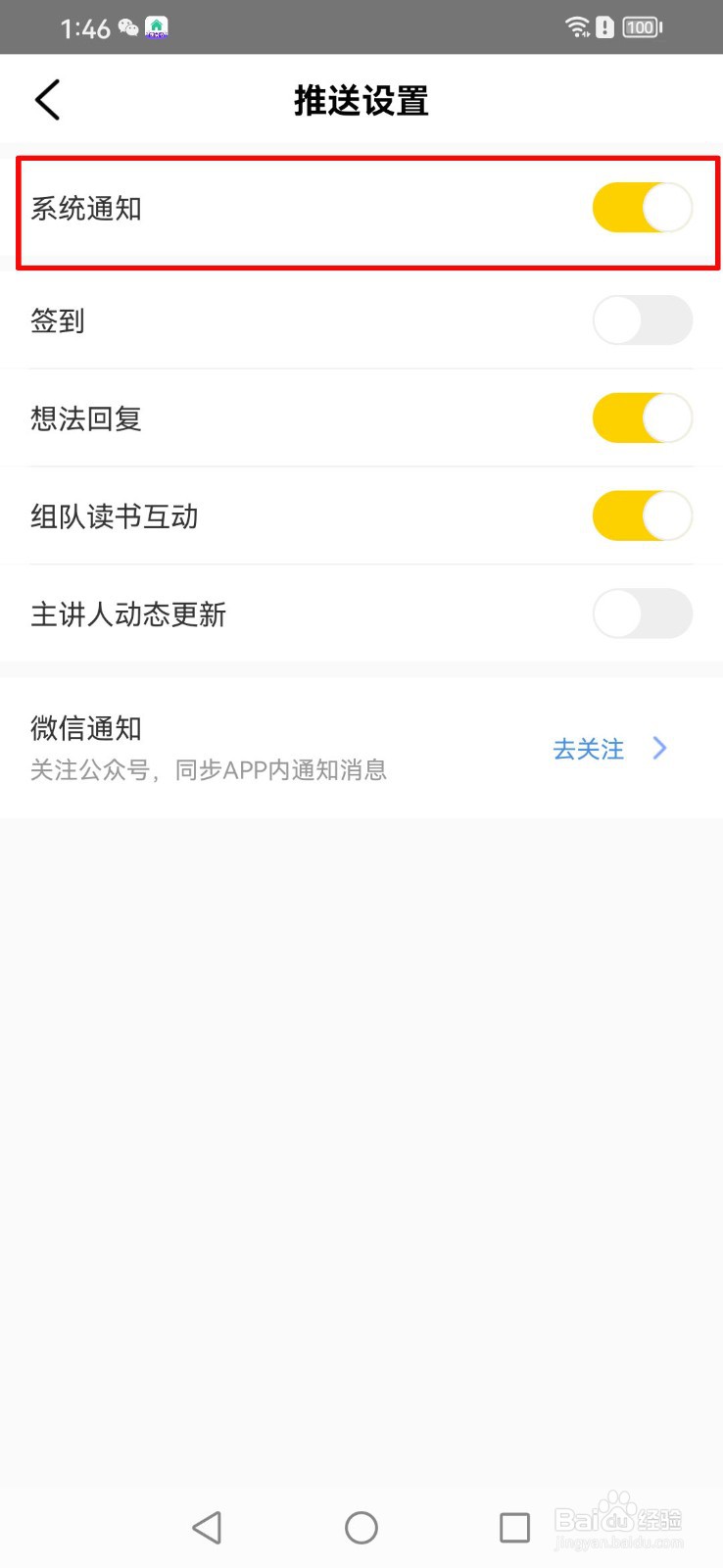The width and height of the screenshot is (723, 1568).
Task: Disable the 系统通知 switch
Action: (642, 208)
